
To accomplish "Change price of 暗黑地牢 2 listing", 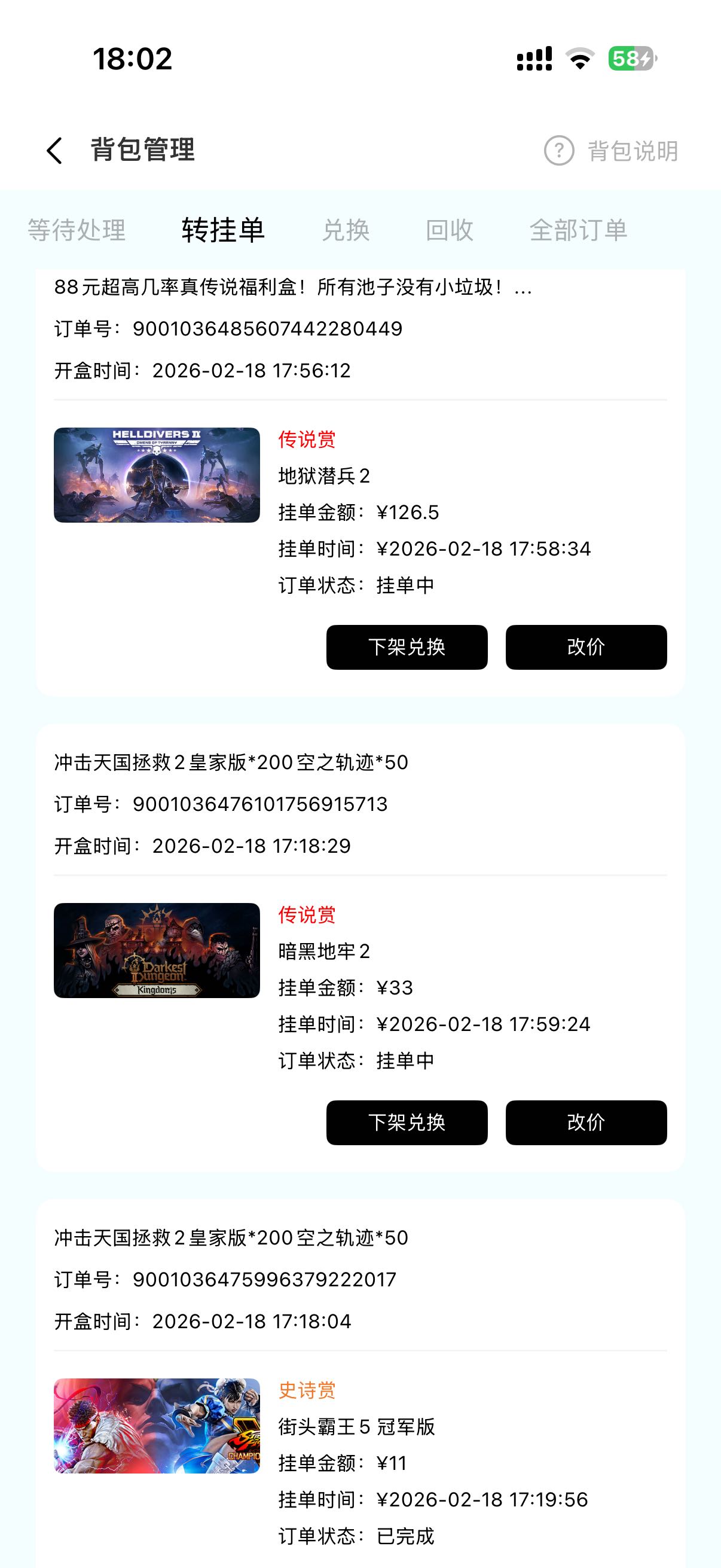I will pos(585,1122).
